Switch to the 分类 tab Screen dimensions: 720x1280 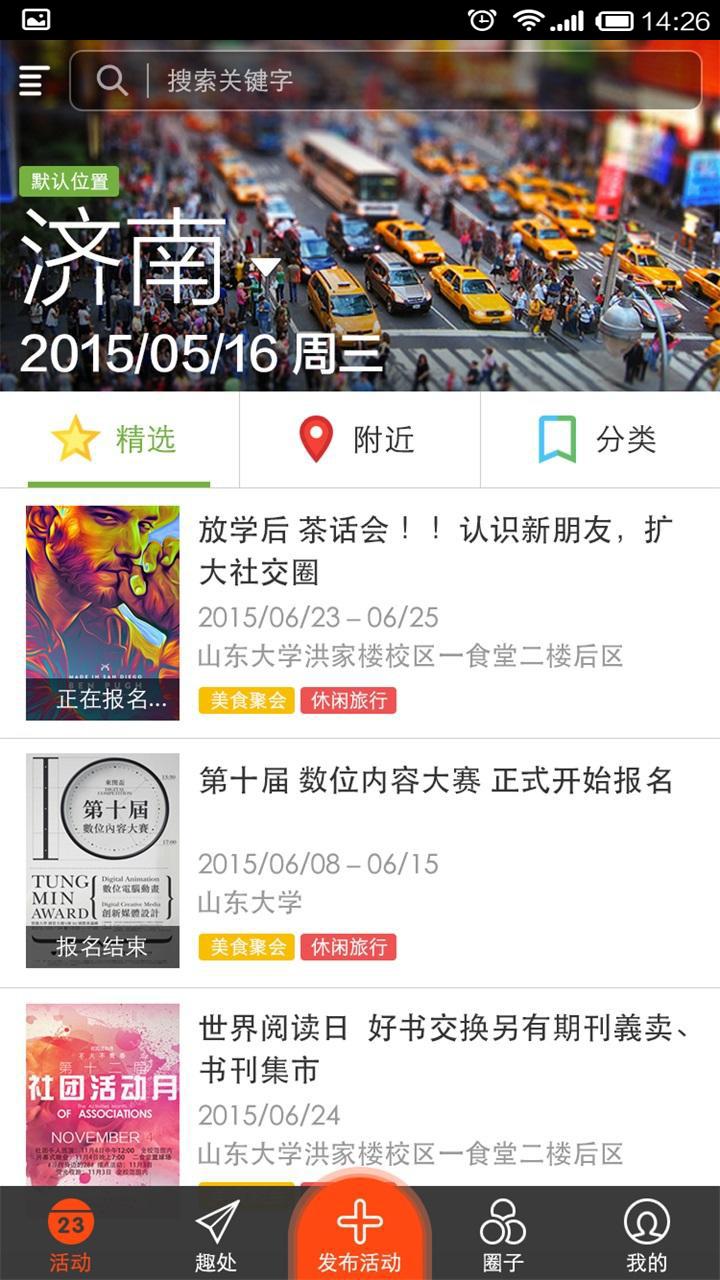tap(620, 439)
